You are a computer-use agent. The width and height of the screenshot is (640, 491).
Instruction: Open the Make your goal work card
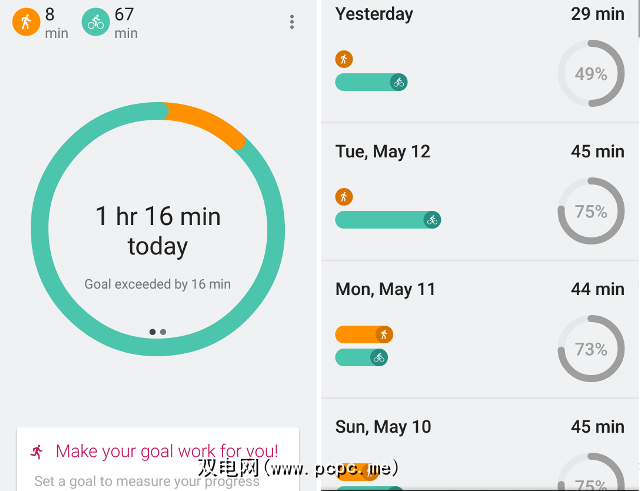click(157, 459)
